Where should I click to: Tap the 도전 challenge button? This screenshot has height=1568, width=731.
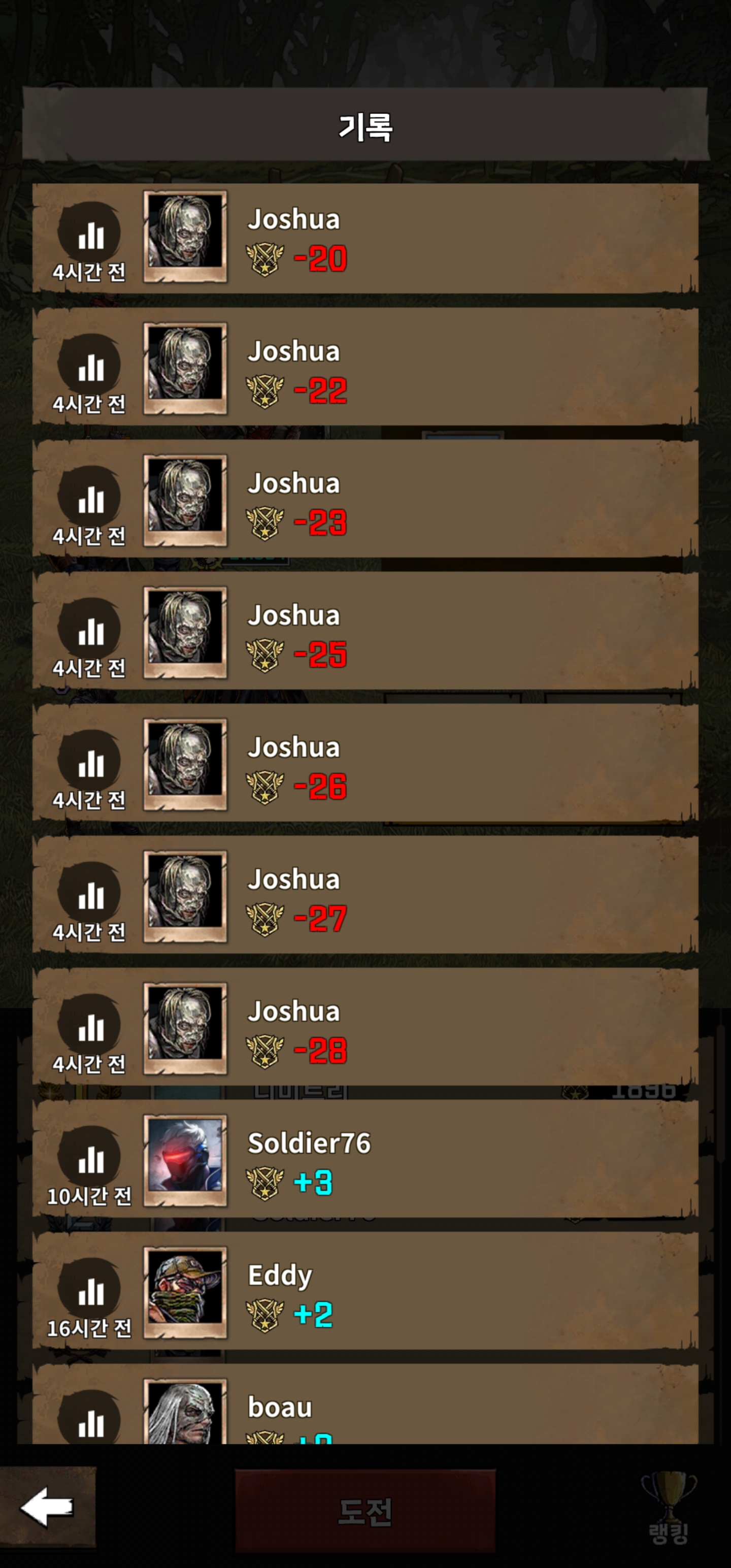point(365,1512)
